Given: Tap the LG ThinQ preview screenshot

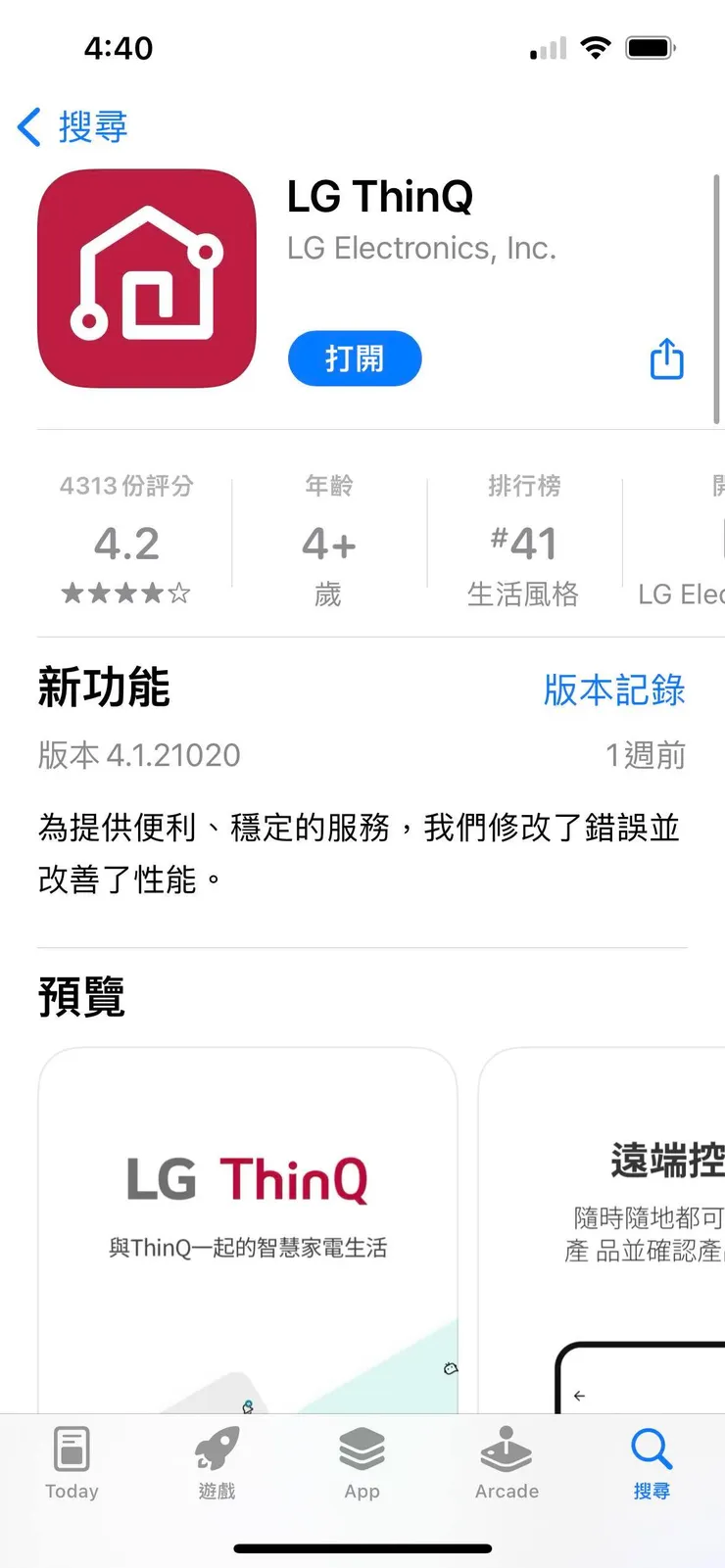Looking at the screenshot, I should [247, 1224].
